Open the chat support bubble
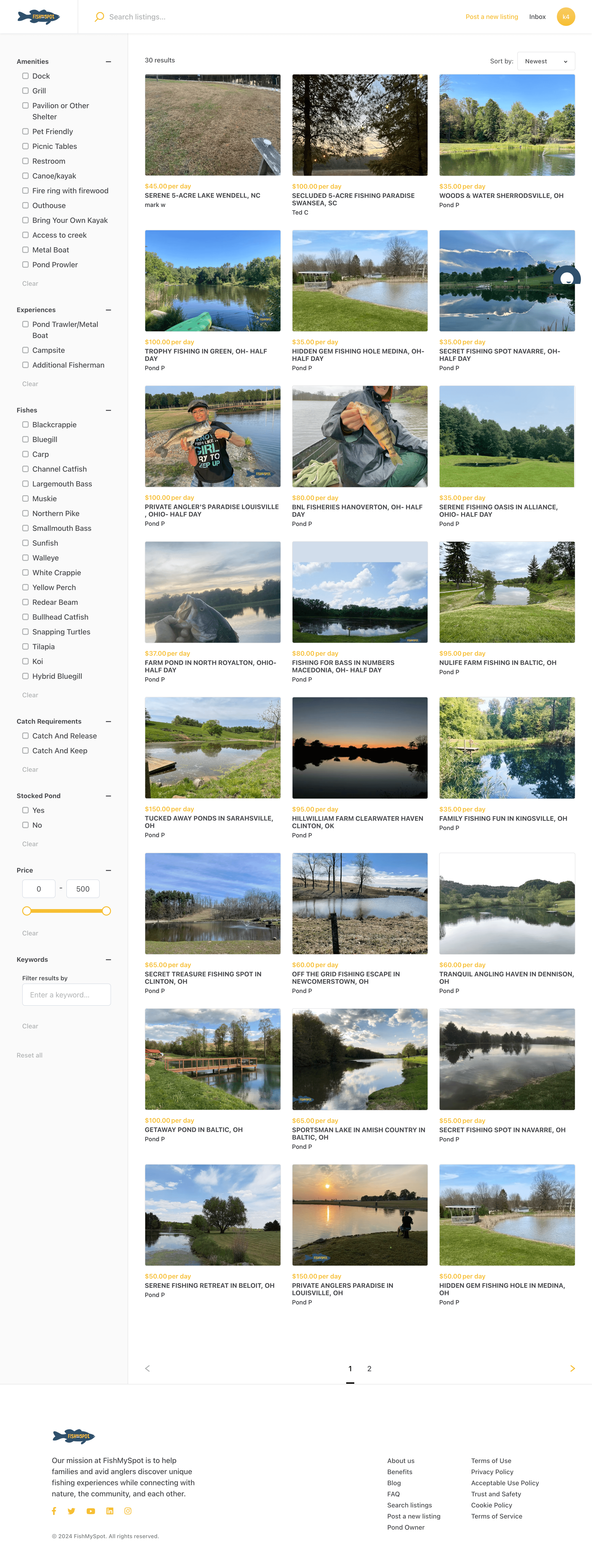 click(566, 278)
